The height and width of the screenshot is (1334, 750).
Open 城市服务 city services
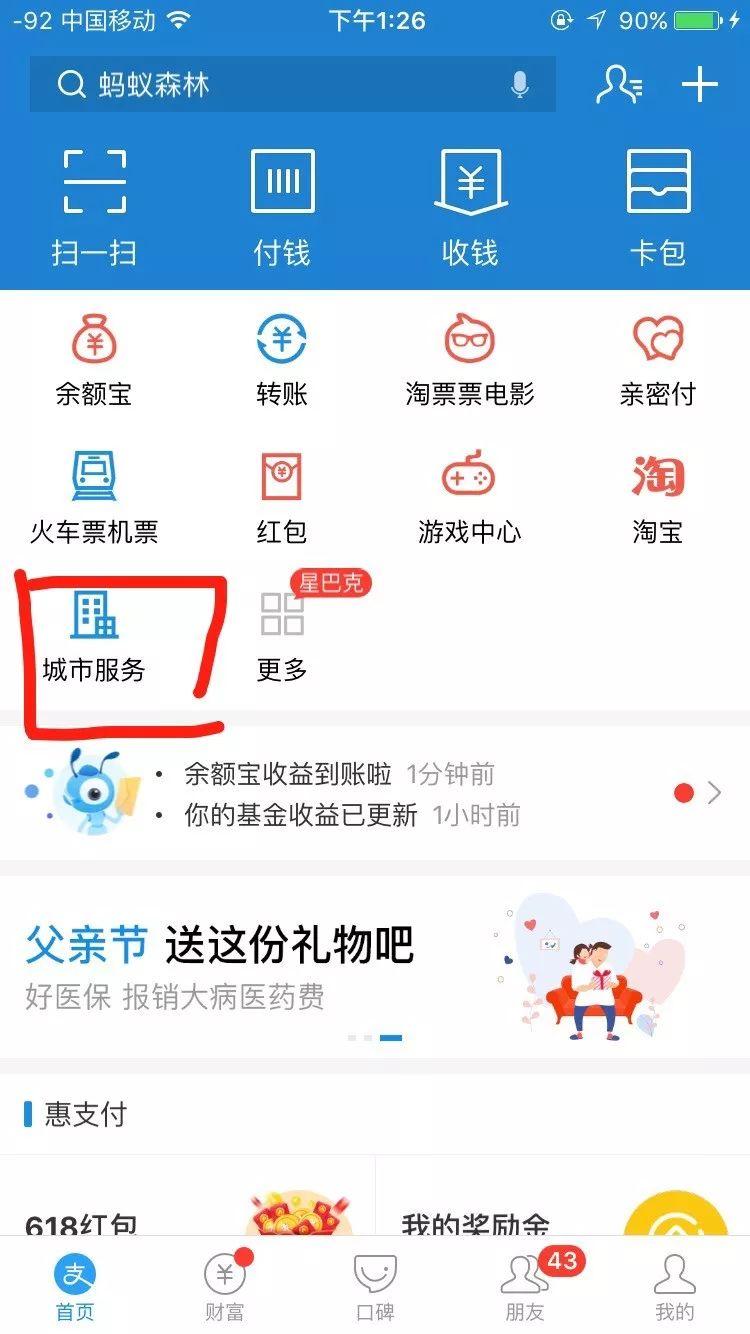(94, 636)
